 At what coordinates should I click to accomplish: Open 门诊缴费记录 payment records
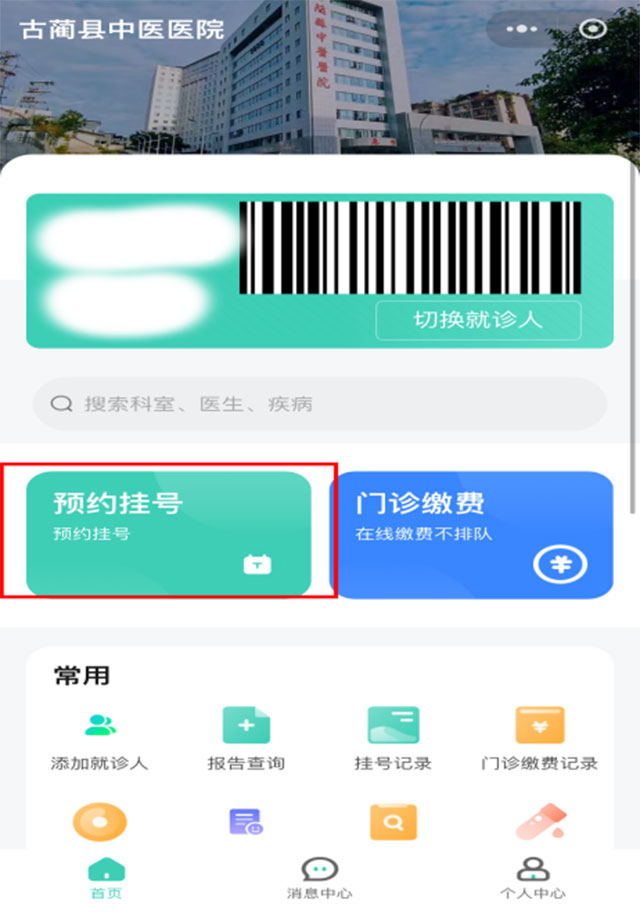tap(539, 739)
